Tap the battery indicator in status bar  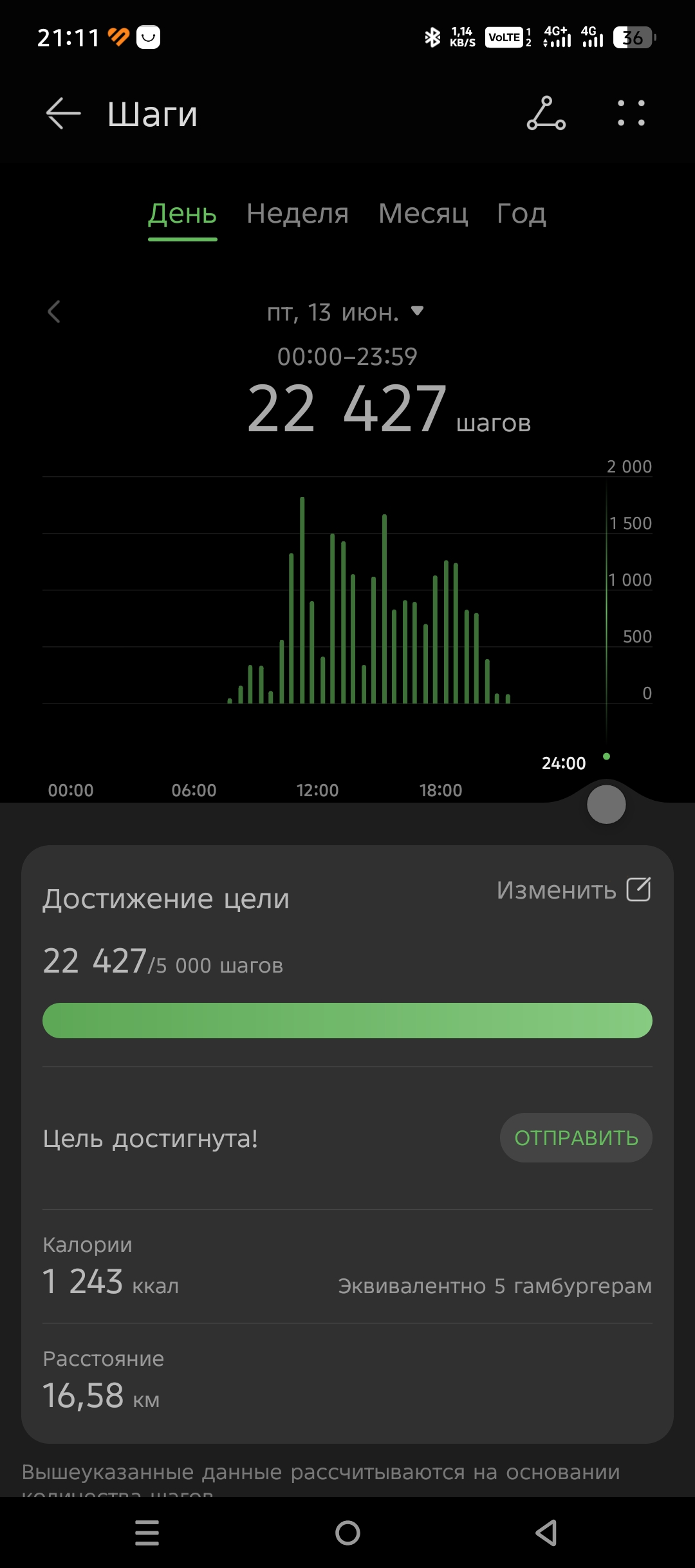(x=631, y=37)
